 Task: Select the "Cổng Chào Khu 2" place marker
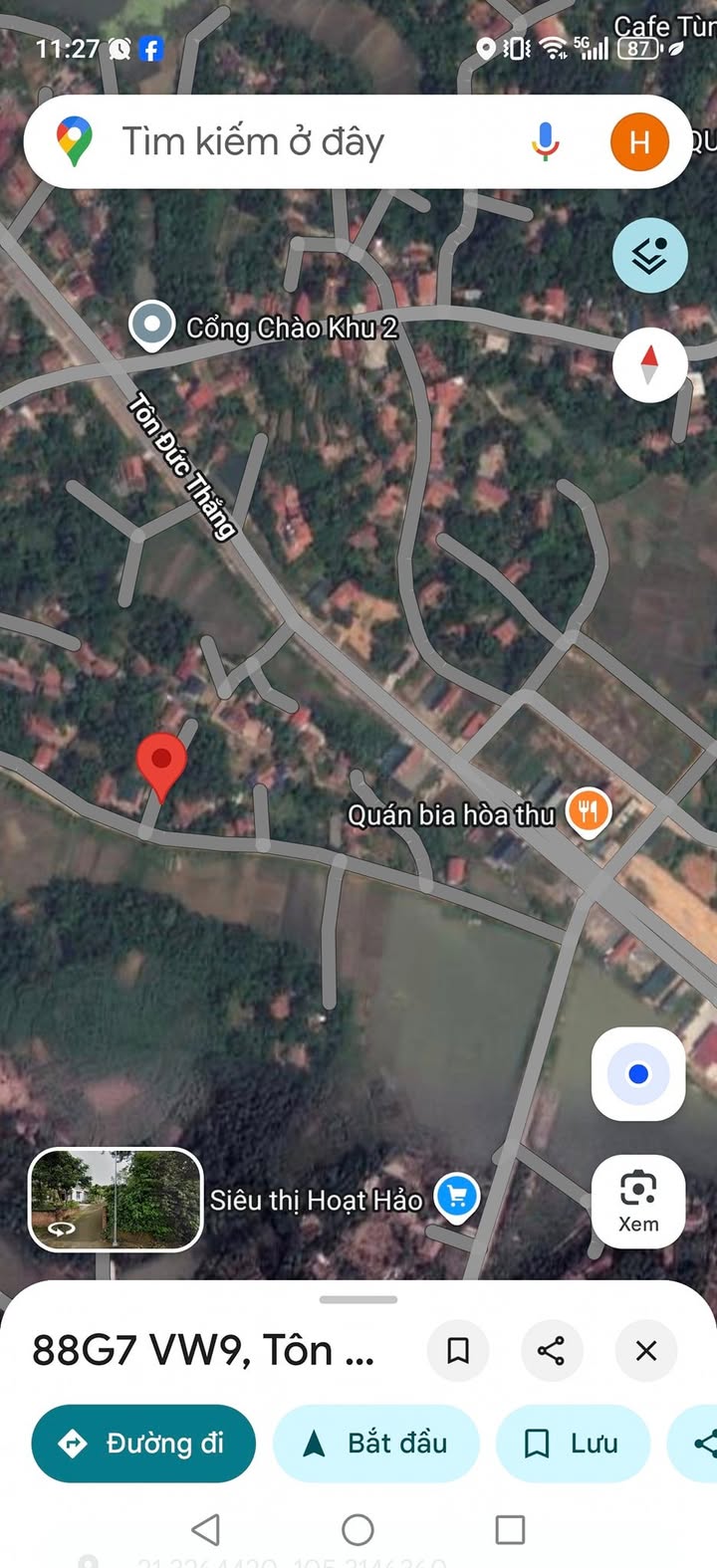pyautogui.click(x=151, y=326)
